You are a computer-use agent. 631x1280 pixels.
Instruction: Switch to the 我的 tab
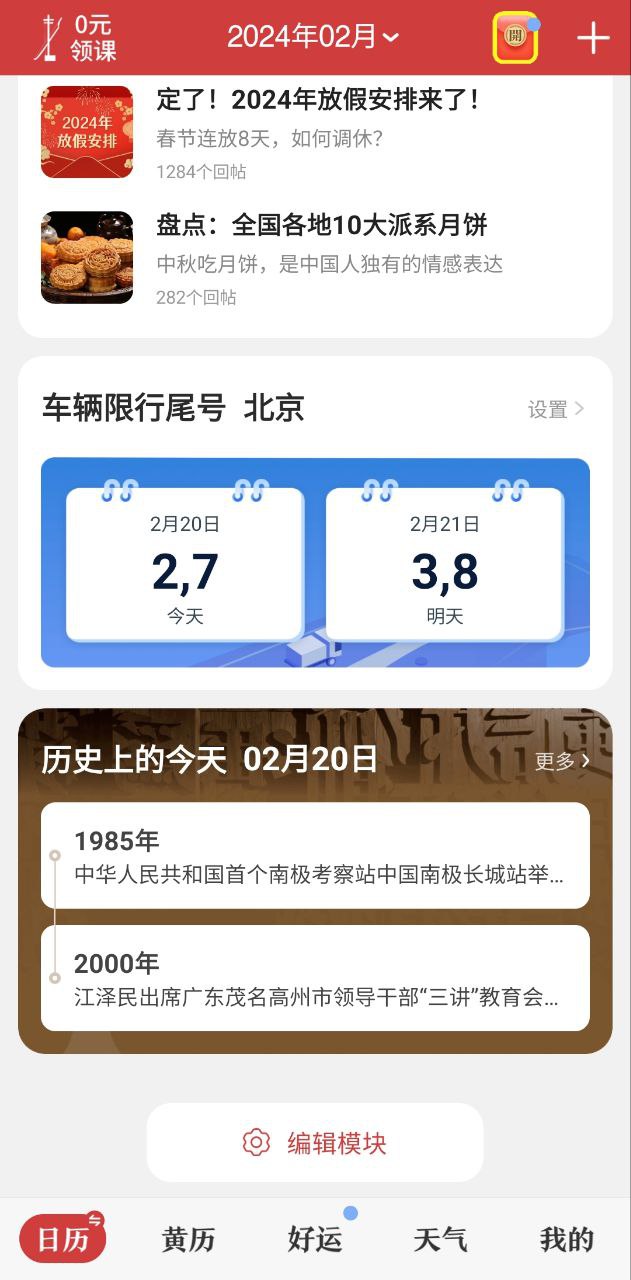click(x=567, y=1239)
